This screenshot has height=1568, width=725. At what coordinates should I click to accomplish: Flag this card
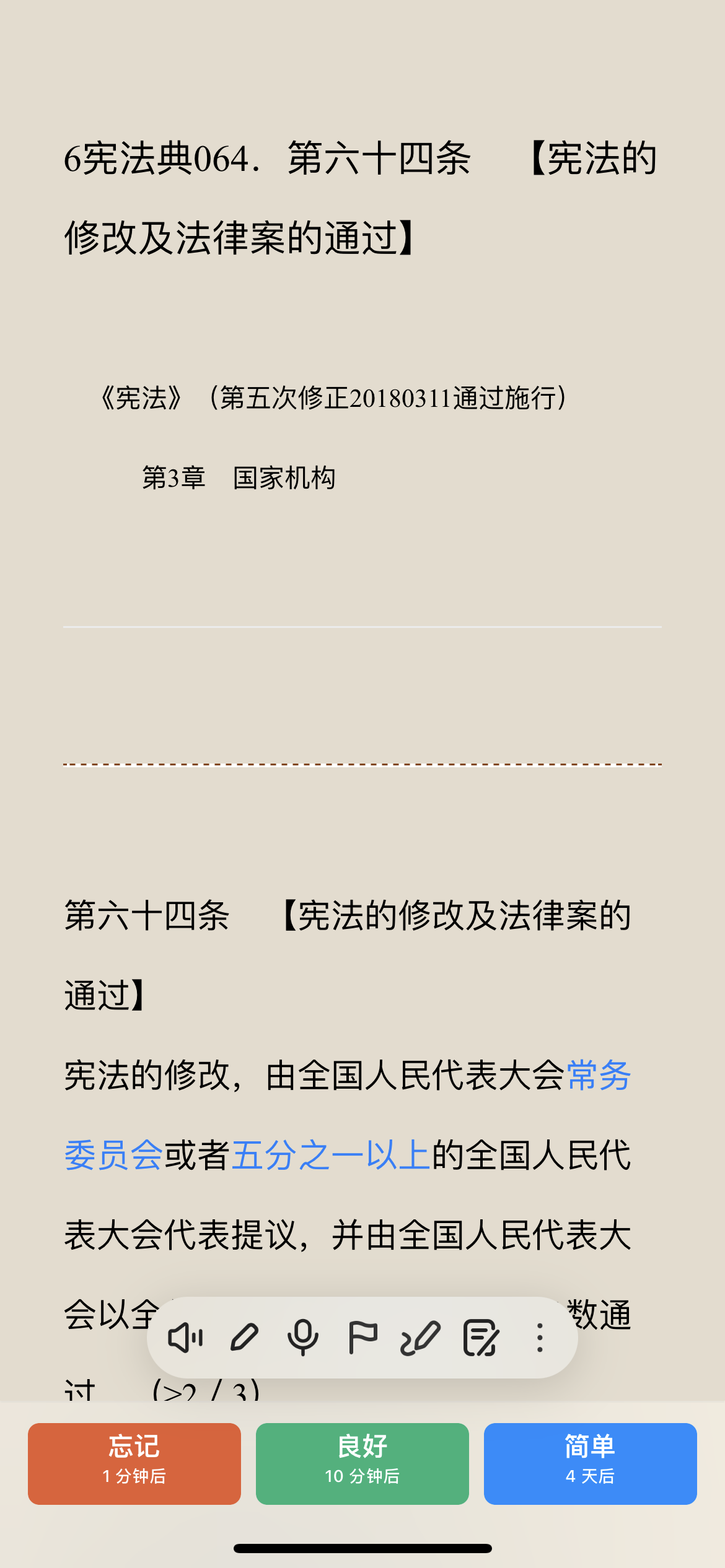(362, 1338)
